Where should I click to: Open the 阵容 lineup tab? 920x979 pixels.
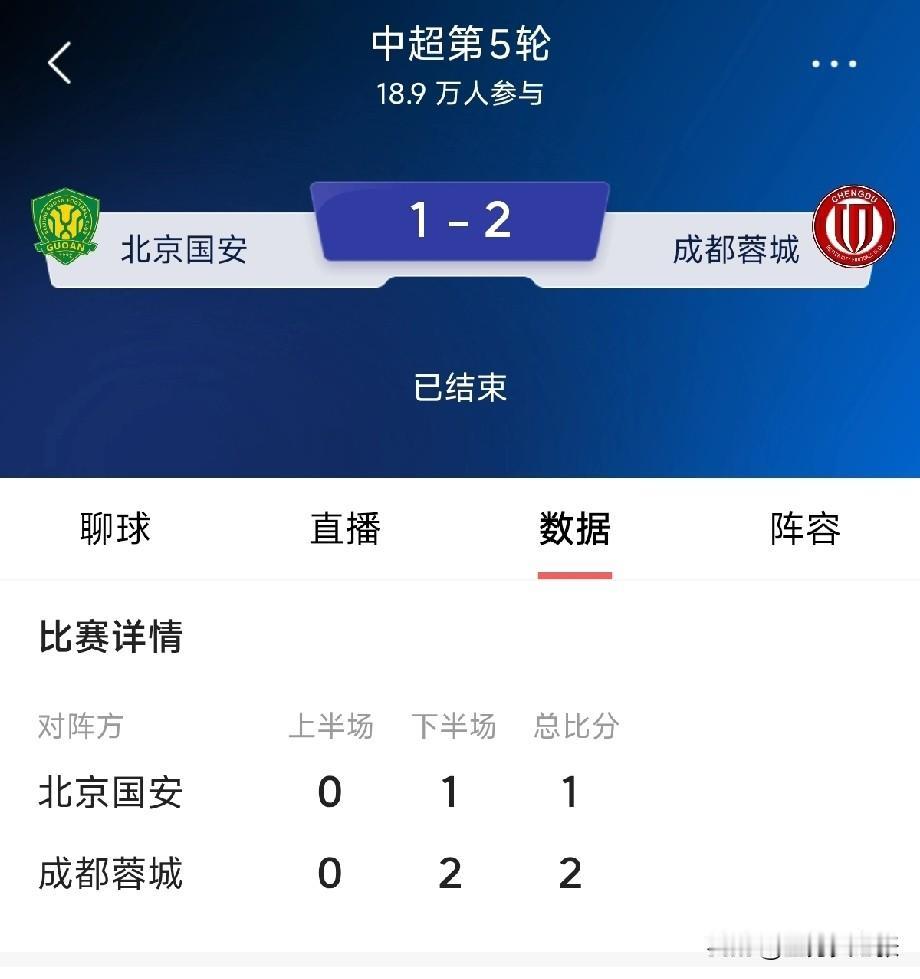coord(805,530)
